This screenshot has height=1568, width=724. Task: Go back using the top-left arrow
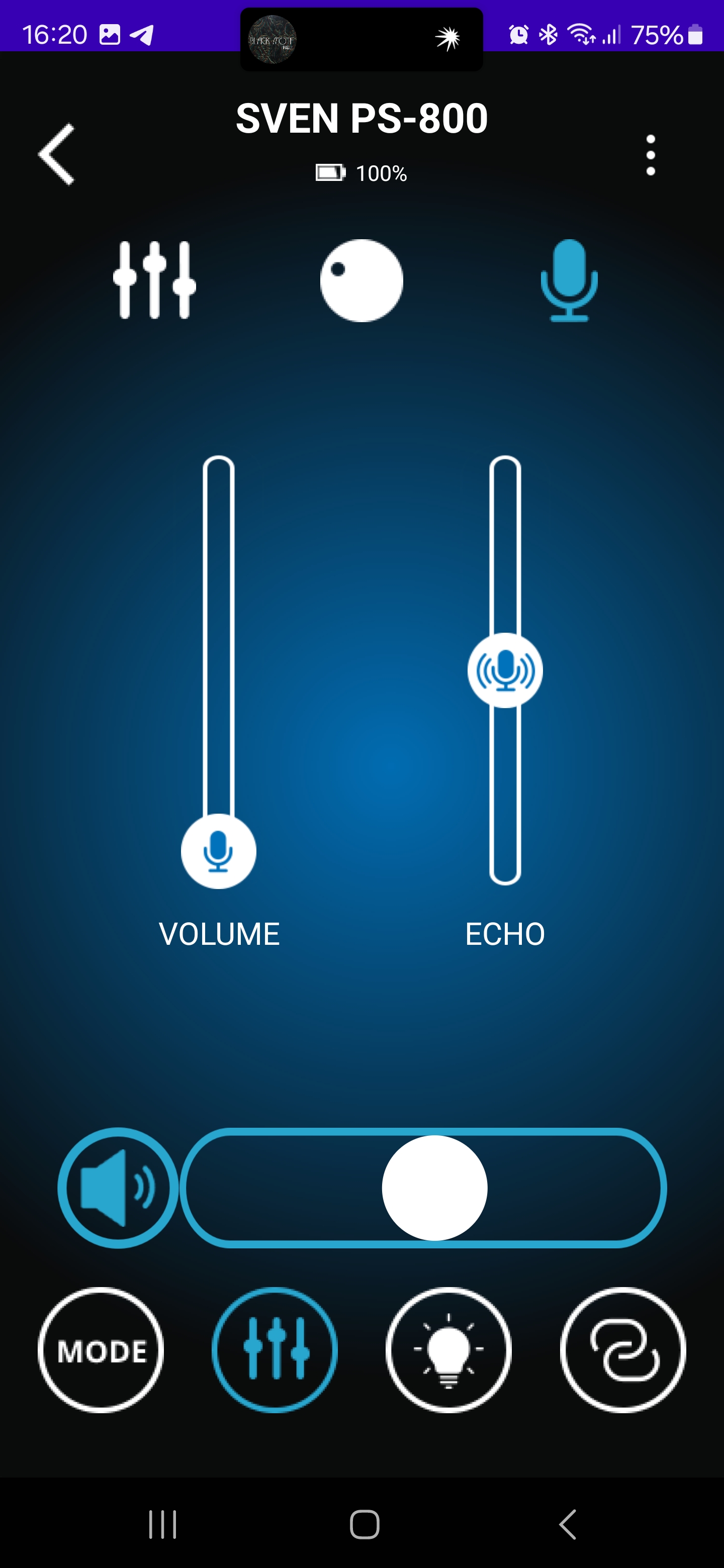pos(57,154)
